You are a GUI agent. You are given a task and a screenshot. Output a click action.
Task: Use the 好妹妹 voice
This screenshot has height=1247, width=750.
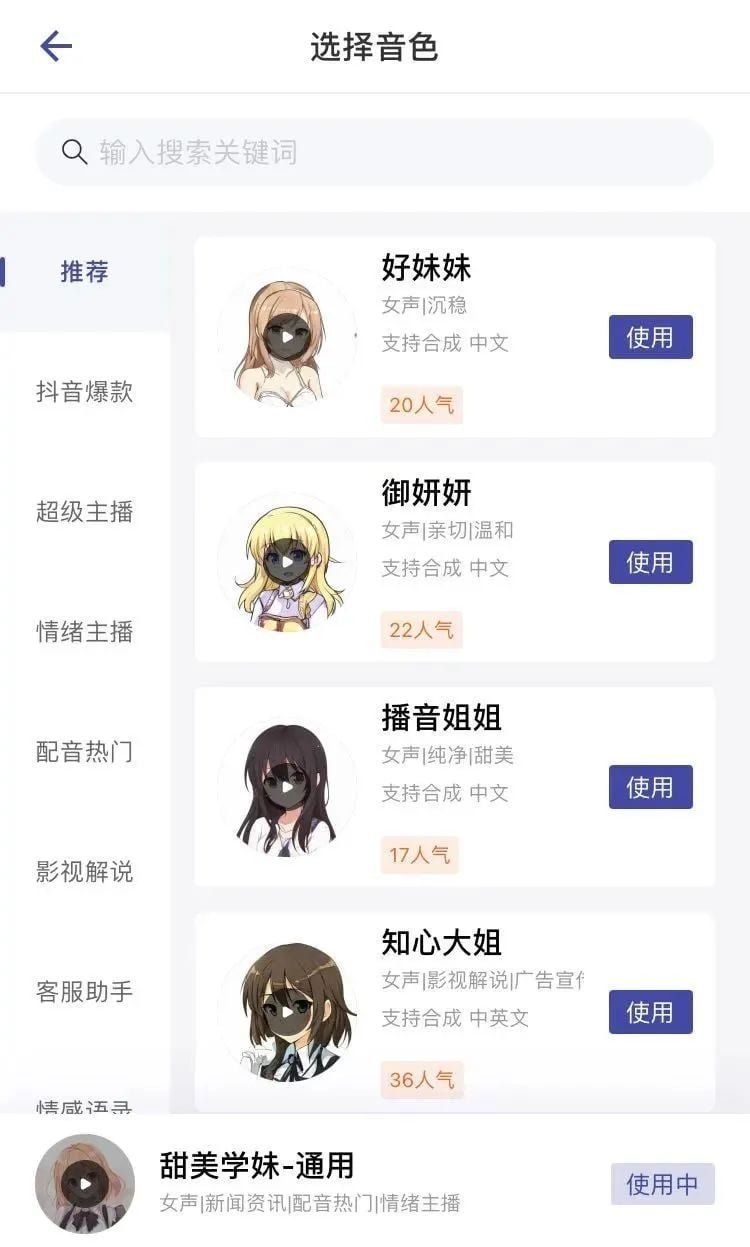tap(650, 337)
